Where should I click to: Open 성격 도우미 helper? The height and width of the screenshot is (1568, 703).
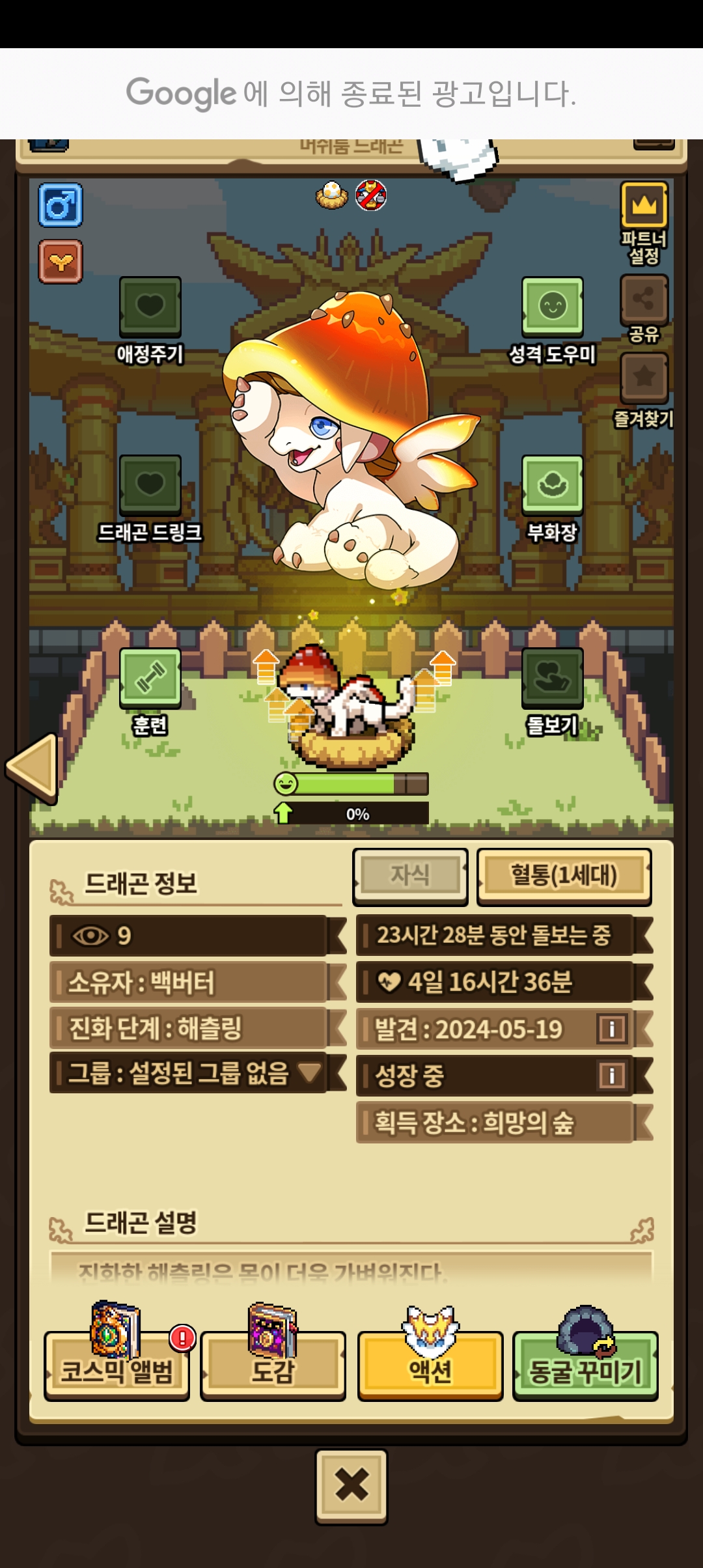[552, 306]
